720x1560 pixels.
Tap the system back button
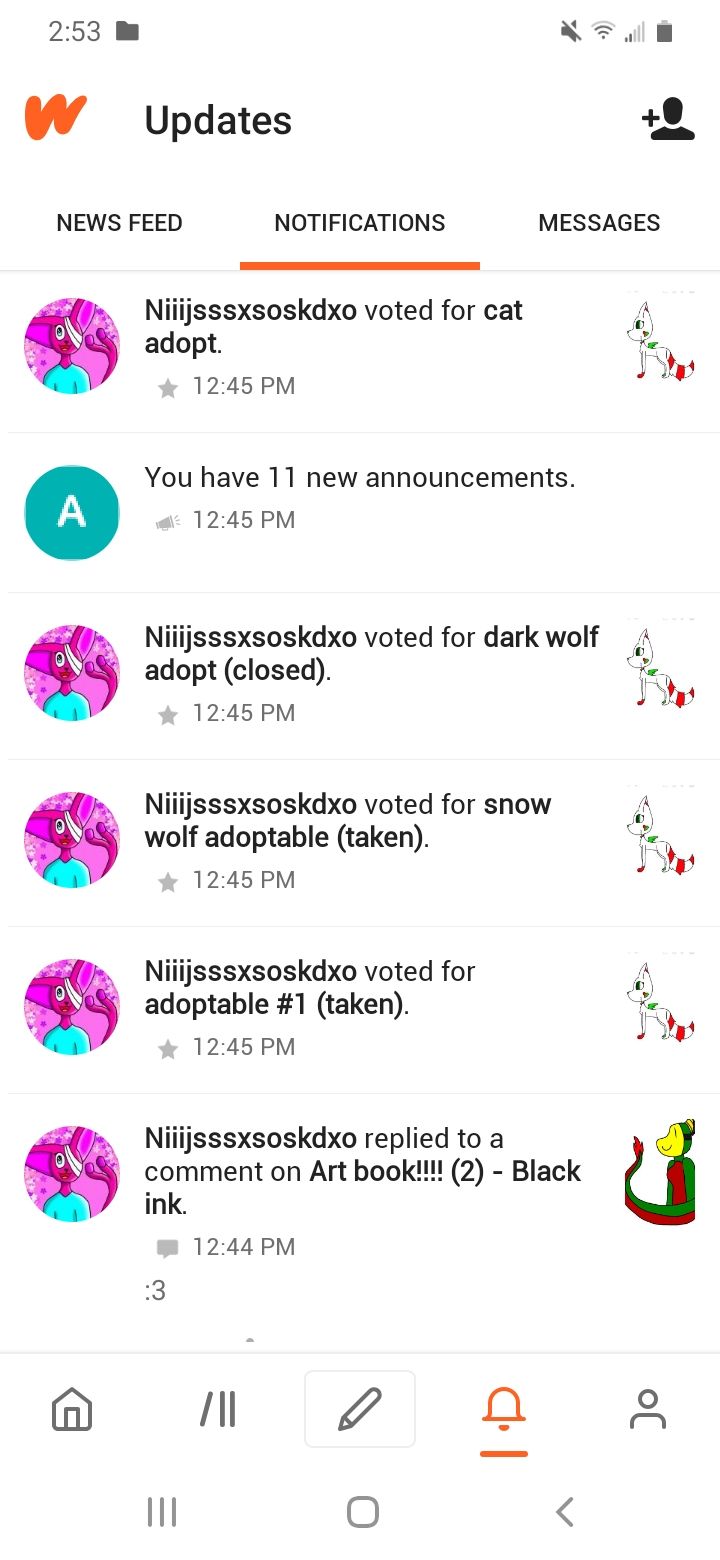coord(565,1512)
